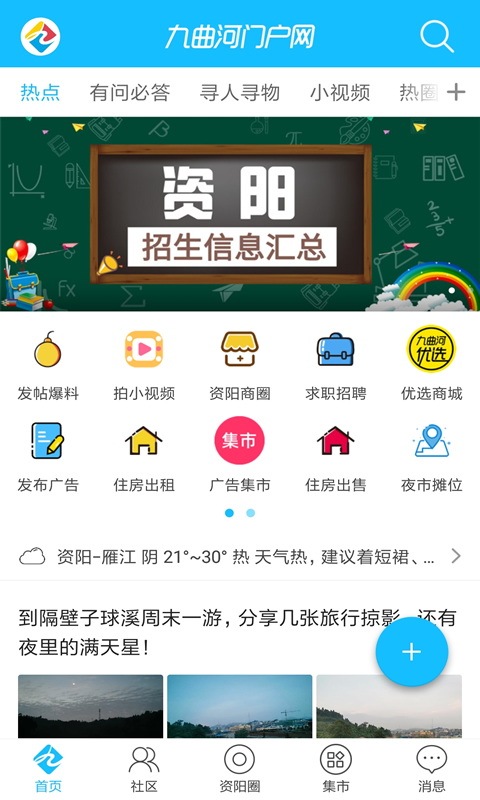Open the 资阳招生信息汇总 banner
The image size is (480, 800).
pos(240,214)
